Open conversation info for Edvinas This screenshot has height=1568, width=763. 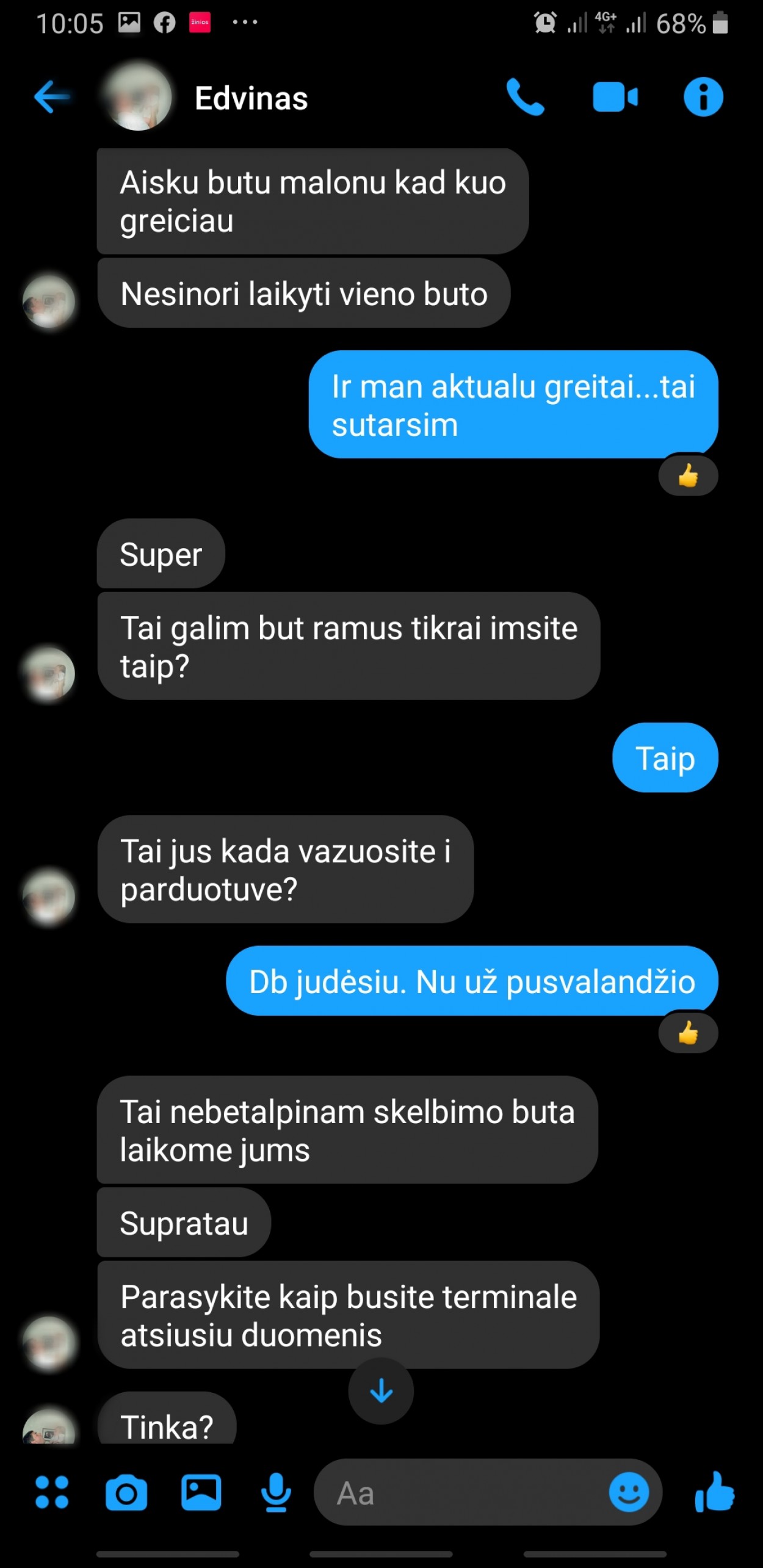click(703, 97)
